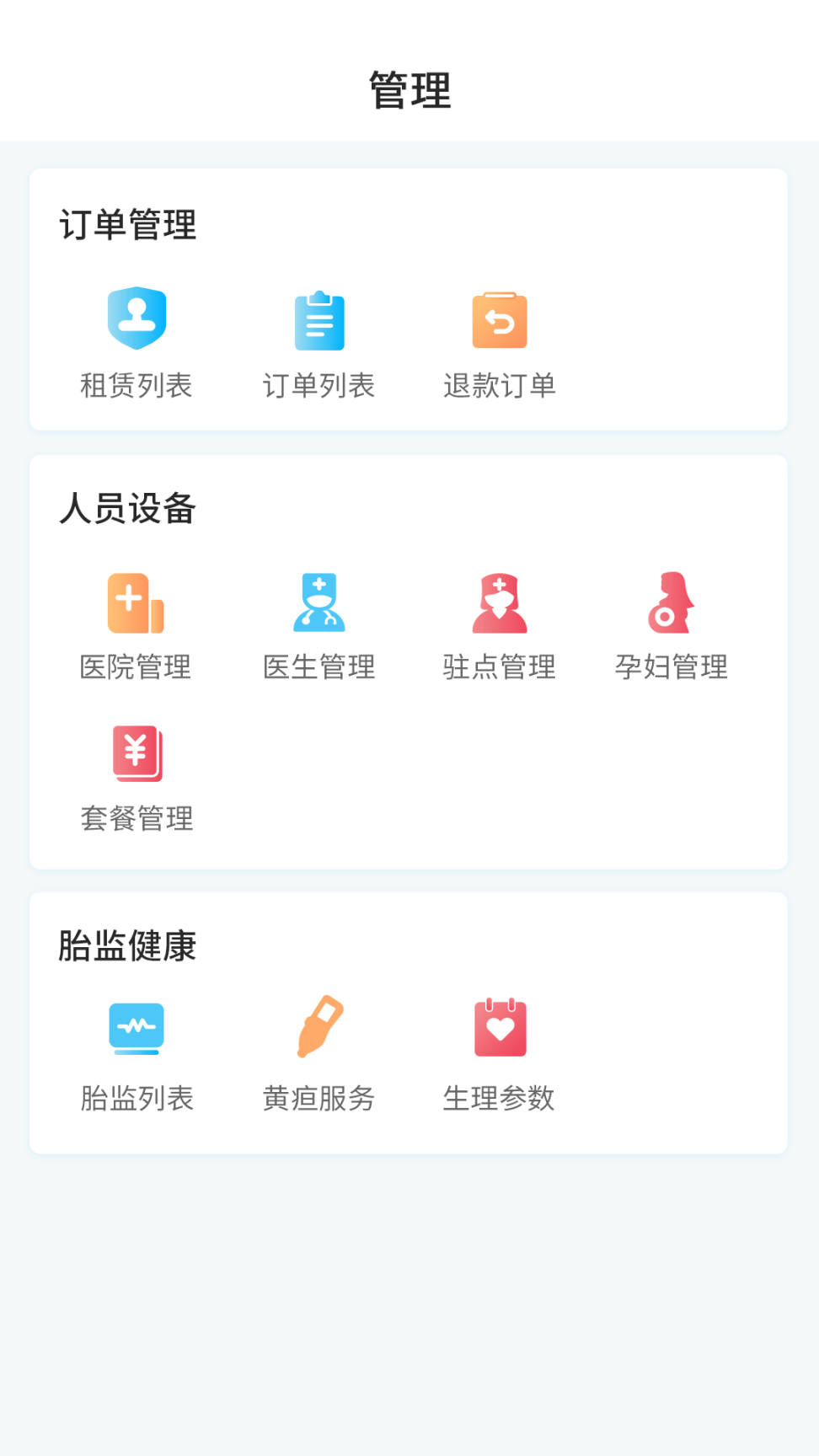The image size is (819, 1456).
Task: Click the 医院管理 text label
Action: 136,667
